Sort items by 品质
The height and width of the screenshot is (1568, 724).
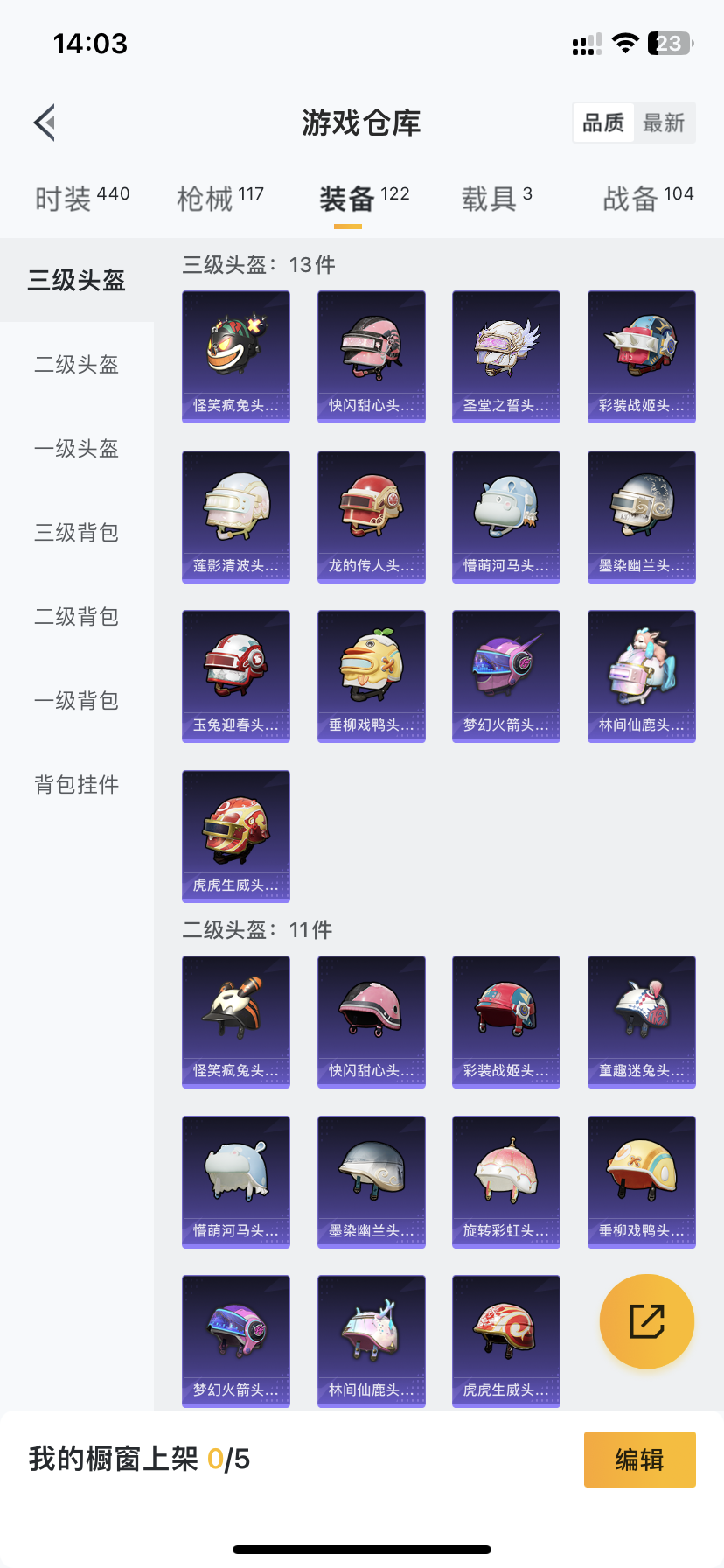point(603,122)
